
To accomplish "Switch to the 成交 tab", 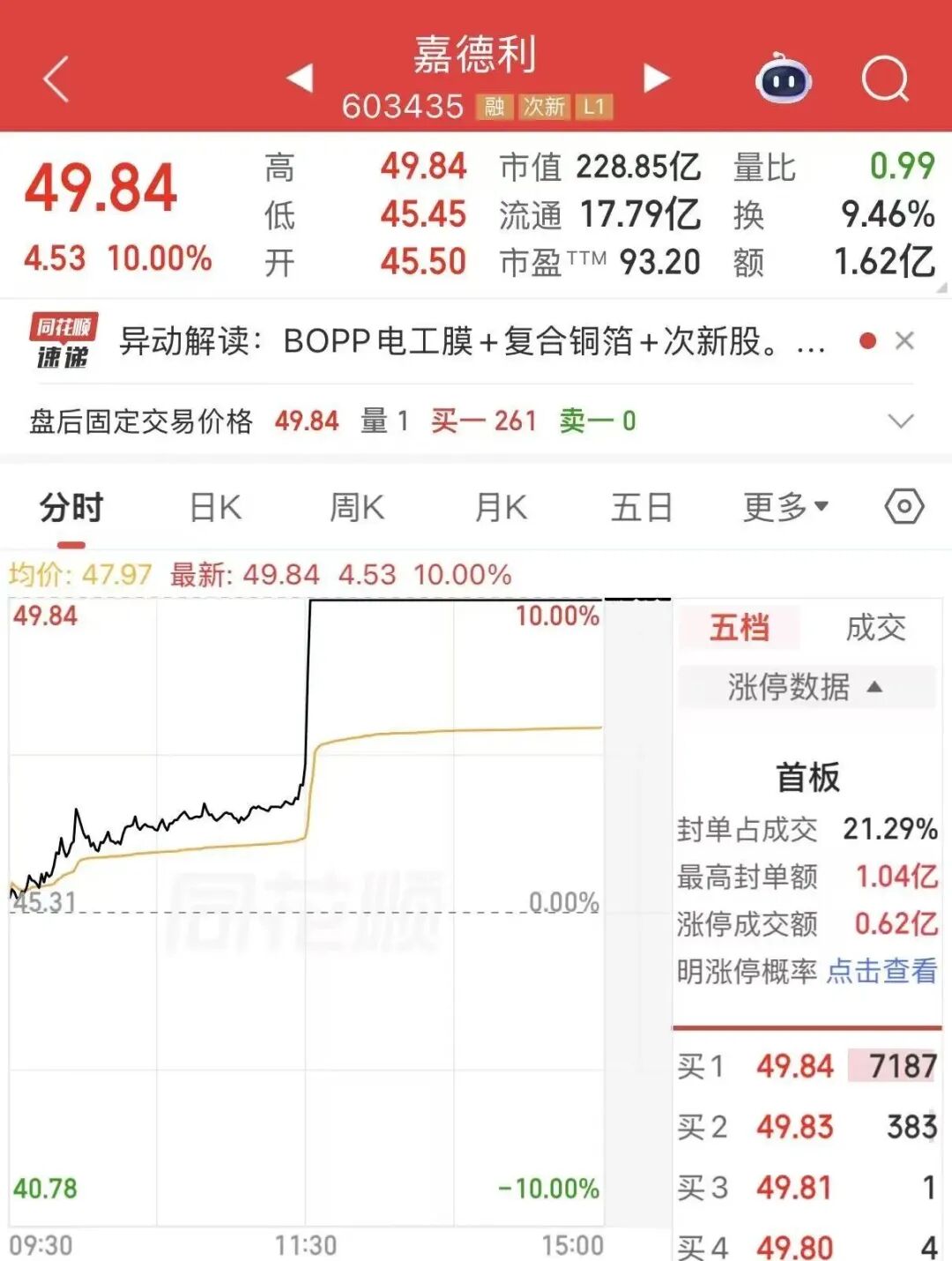I will pos(875,628).
